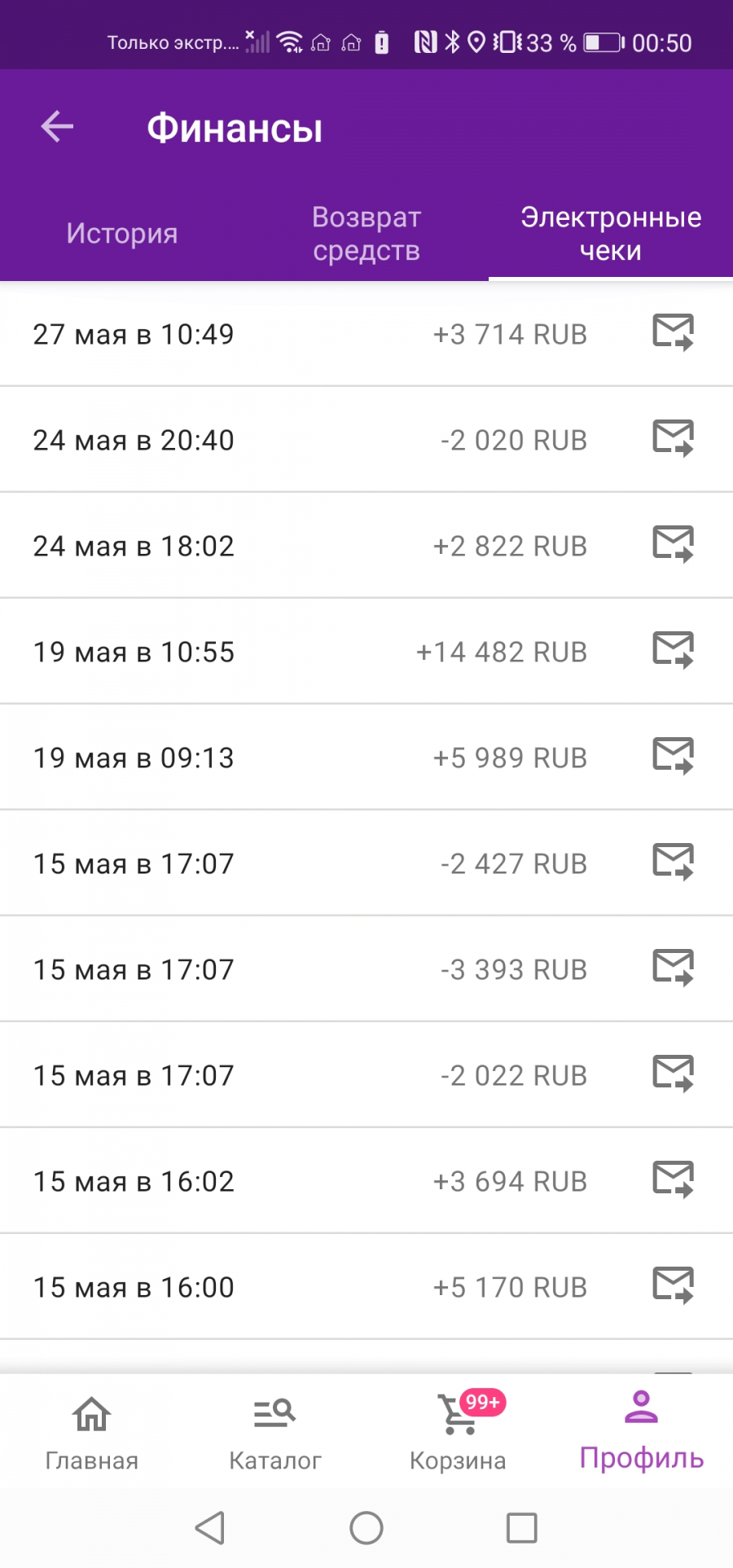Screen dimensions: 733x1568
Task: Open the Главная home tab
Action: pos(91,1432)
